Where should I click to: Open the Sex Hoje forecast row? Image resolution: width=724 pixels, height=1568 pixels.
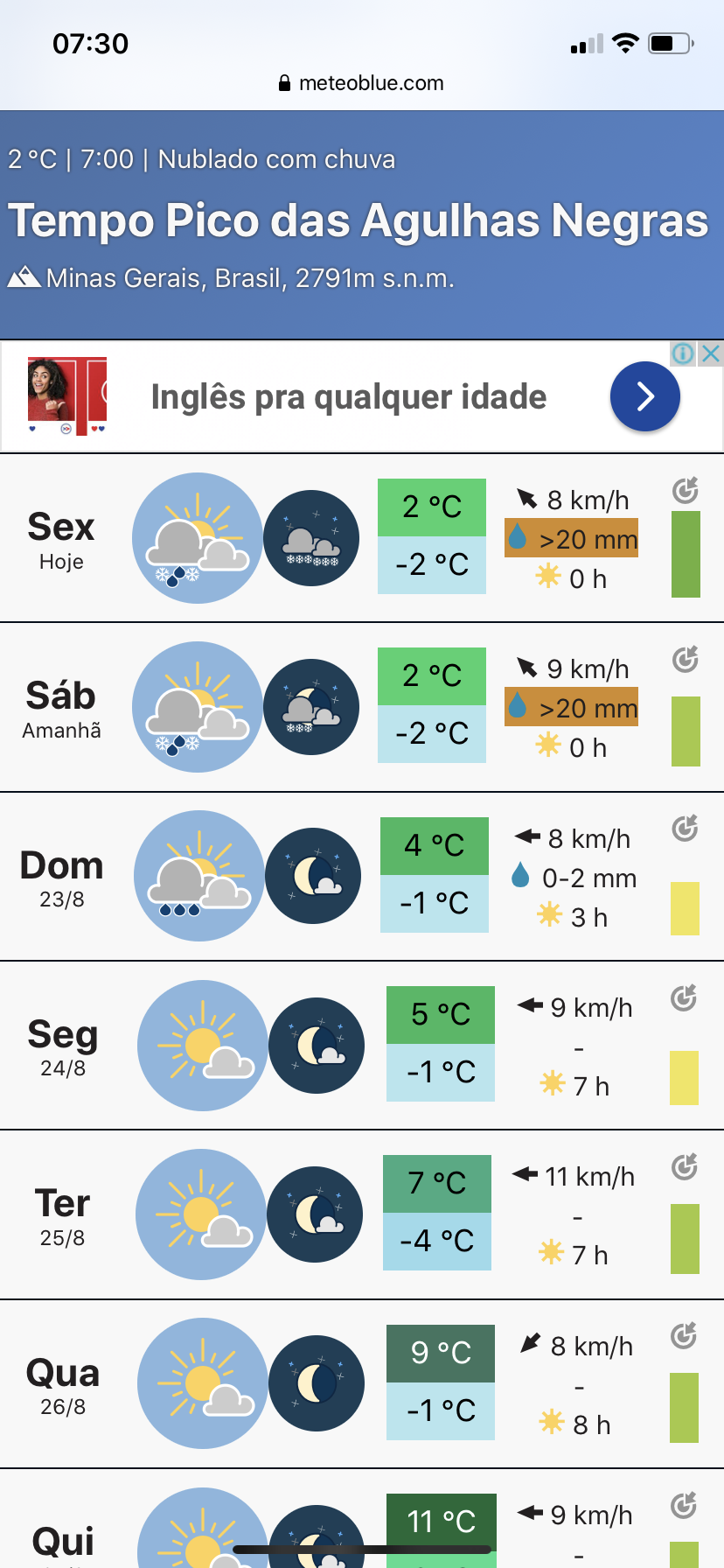click(x=362, y=538)
